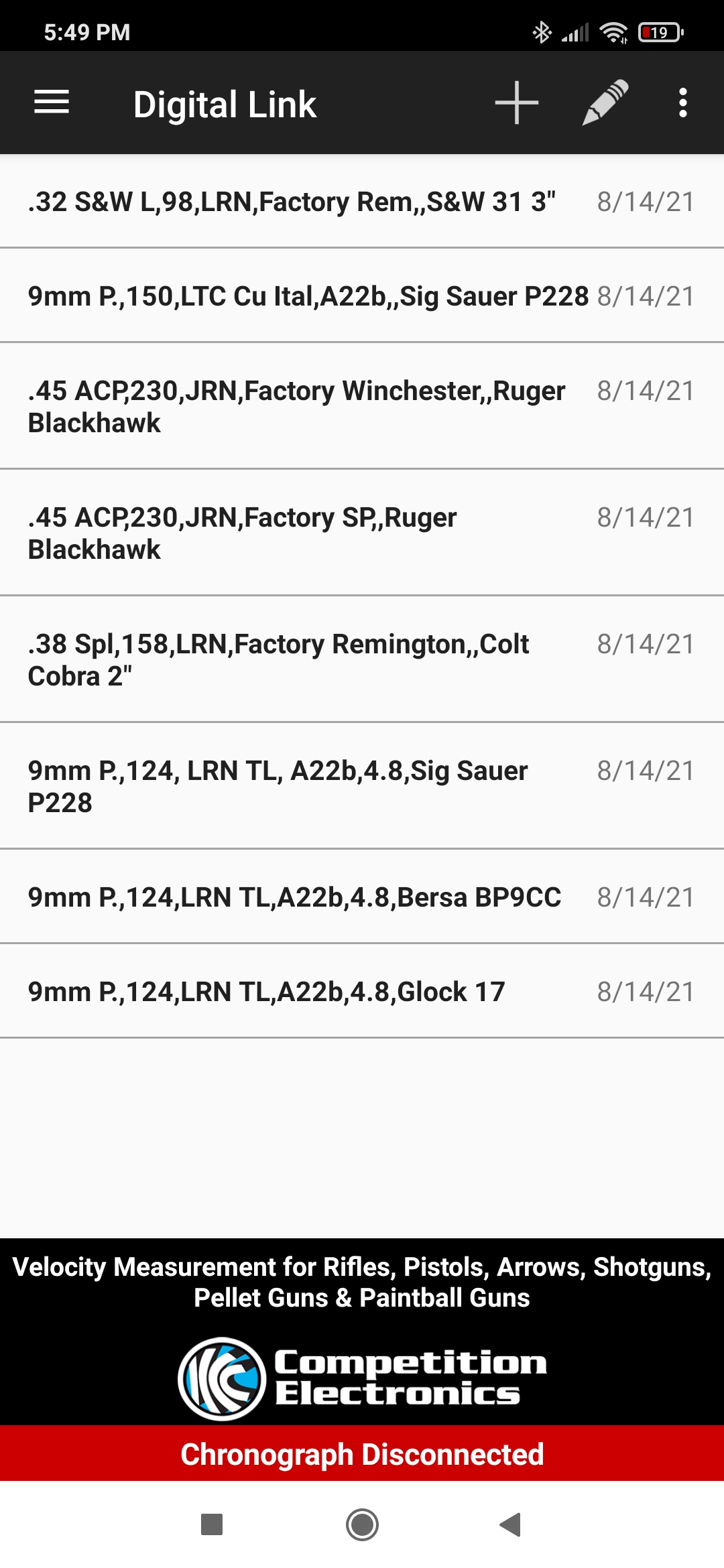Open the three-dot overflow menu

click(682, 103)
